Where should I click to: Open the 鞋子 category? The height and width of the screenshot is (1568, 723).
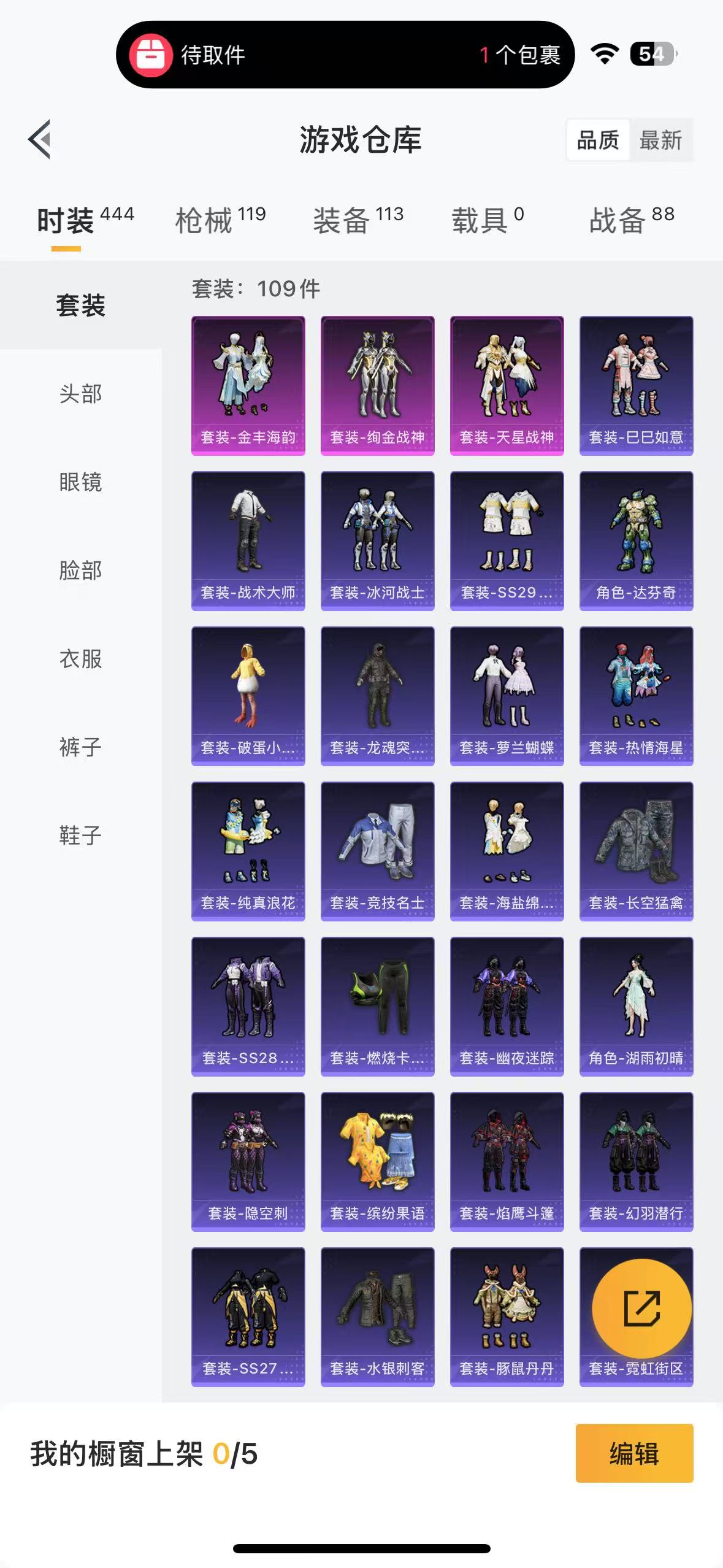pyautogui.click(x=80, y=835)
